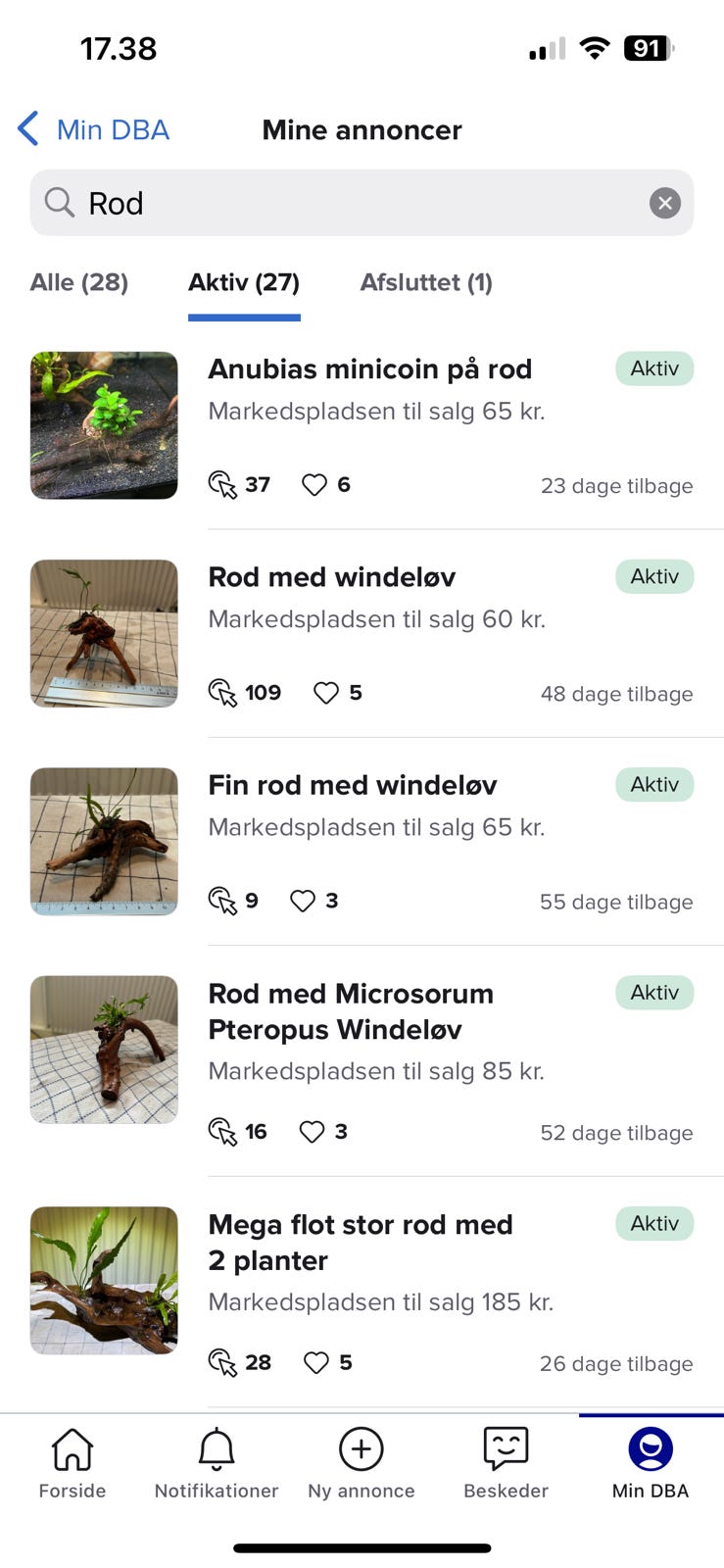The width and height of the screenshot is (724, 1568).
Task: Open 'Rod med Microsorum Pteropus Windeløv' ad
Action: coord(351,1011)
